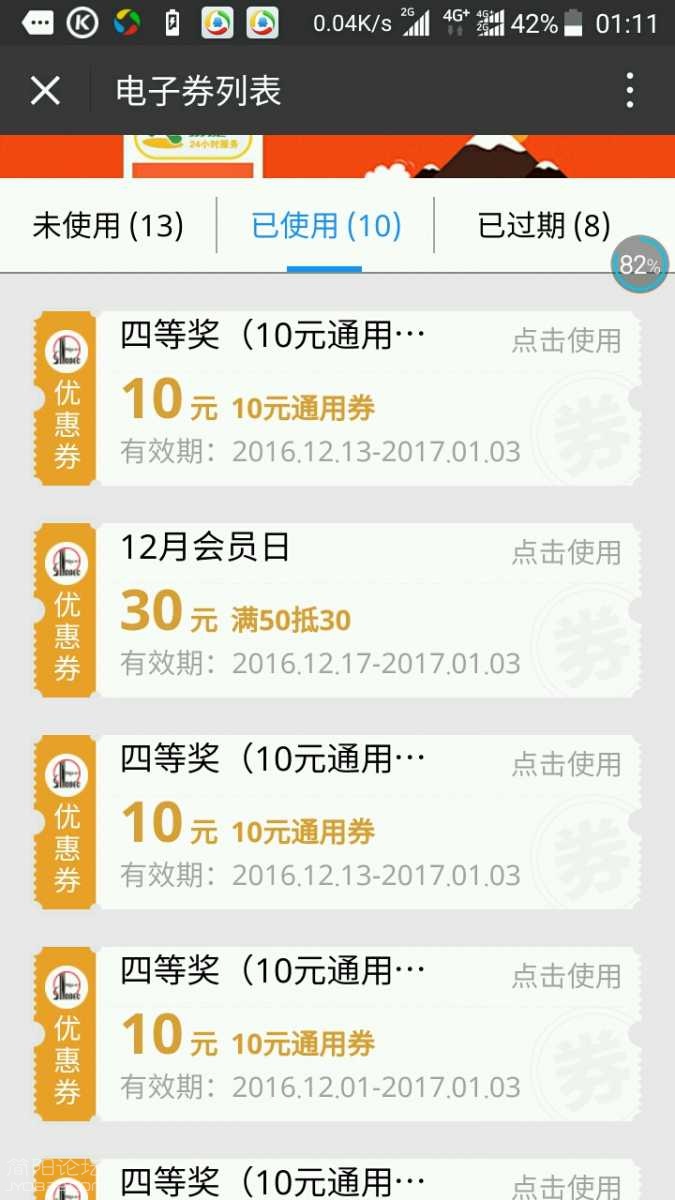Switch to the 已过期 (8) tab
This screenshot has height=1200, width=675.
pyautogui.click(x=544, y=226)
